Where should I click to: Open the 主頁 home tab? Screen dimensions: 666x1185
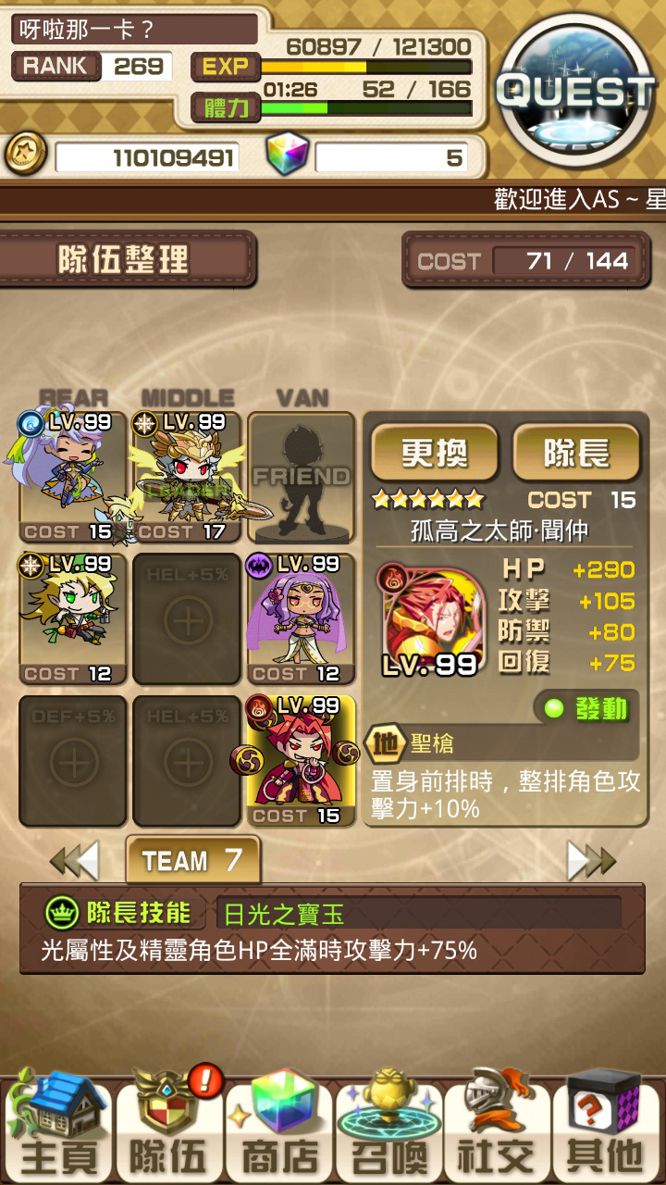(x=57, y=1126)
